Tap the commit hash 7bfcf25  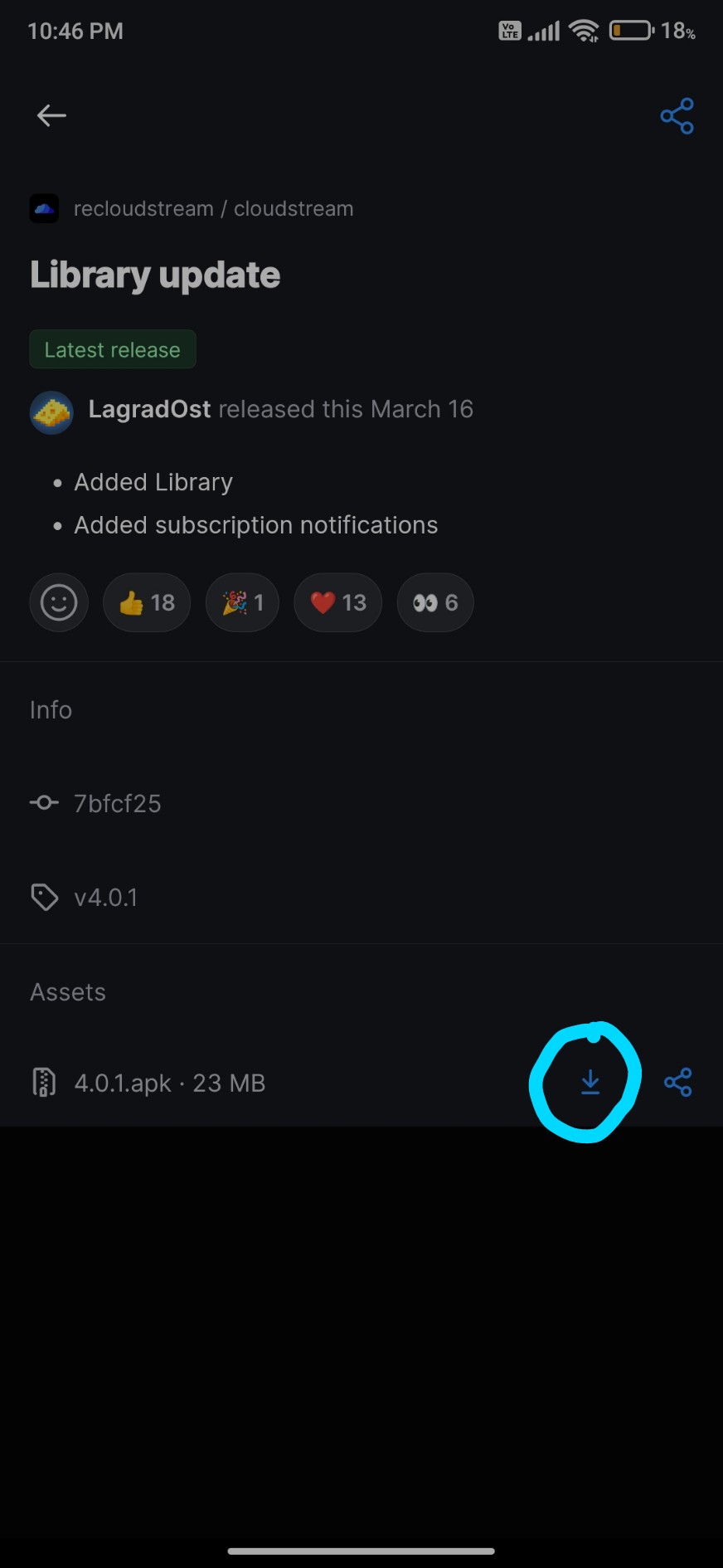[117, 802]
